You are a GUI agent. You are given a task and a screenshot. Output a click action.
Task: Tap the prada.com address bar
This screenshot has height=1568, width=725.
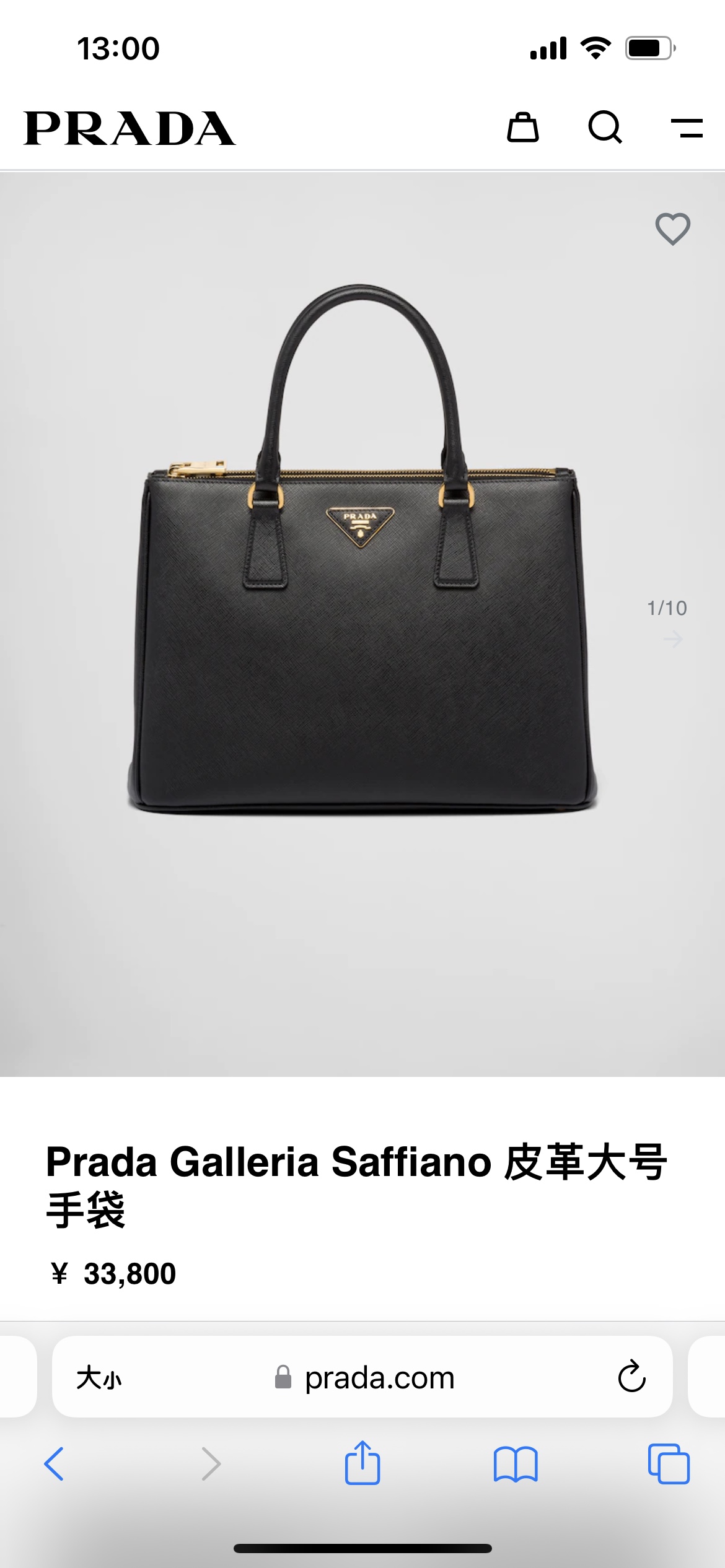pyautogui.click(x=379, y=1378)
